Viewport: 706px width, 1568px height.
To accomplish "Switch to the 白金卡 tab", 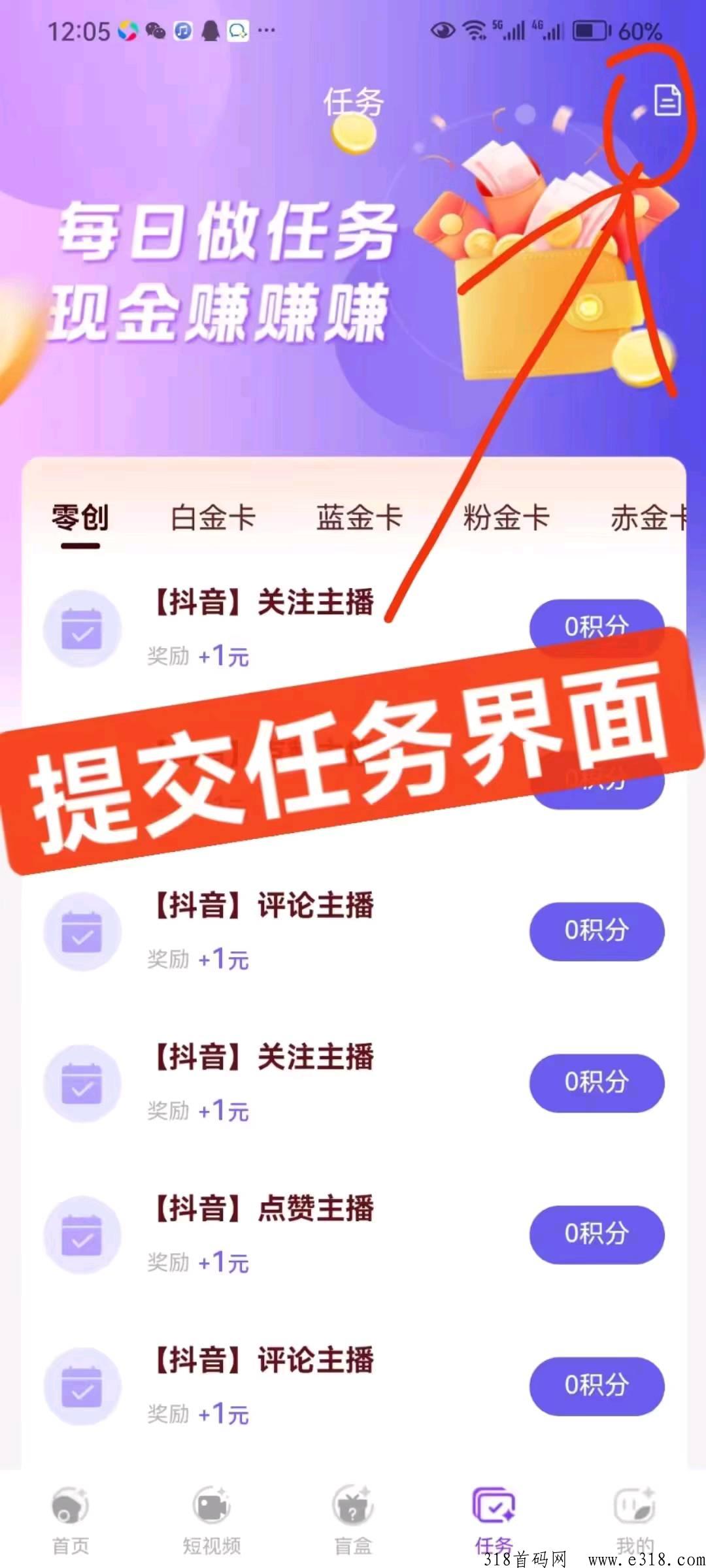I will pos(213,518).
